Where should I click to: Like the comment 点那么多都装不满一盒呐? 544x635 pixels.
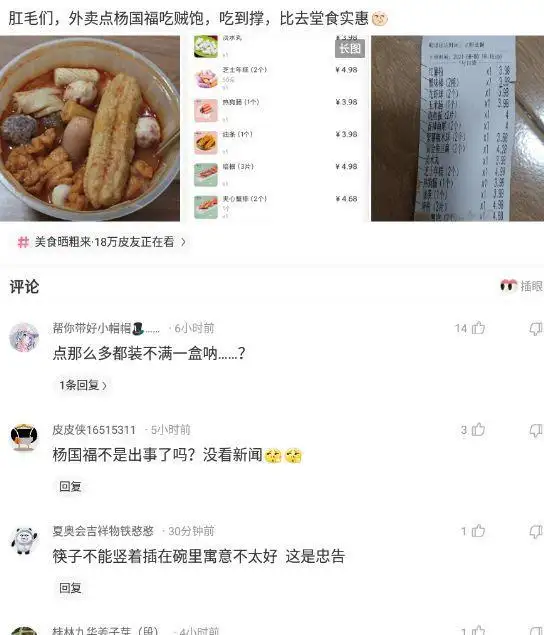coord(470,328)
